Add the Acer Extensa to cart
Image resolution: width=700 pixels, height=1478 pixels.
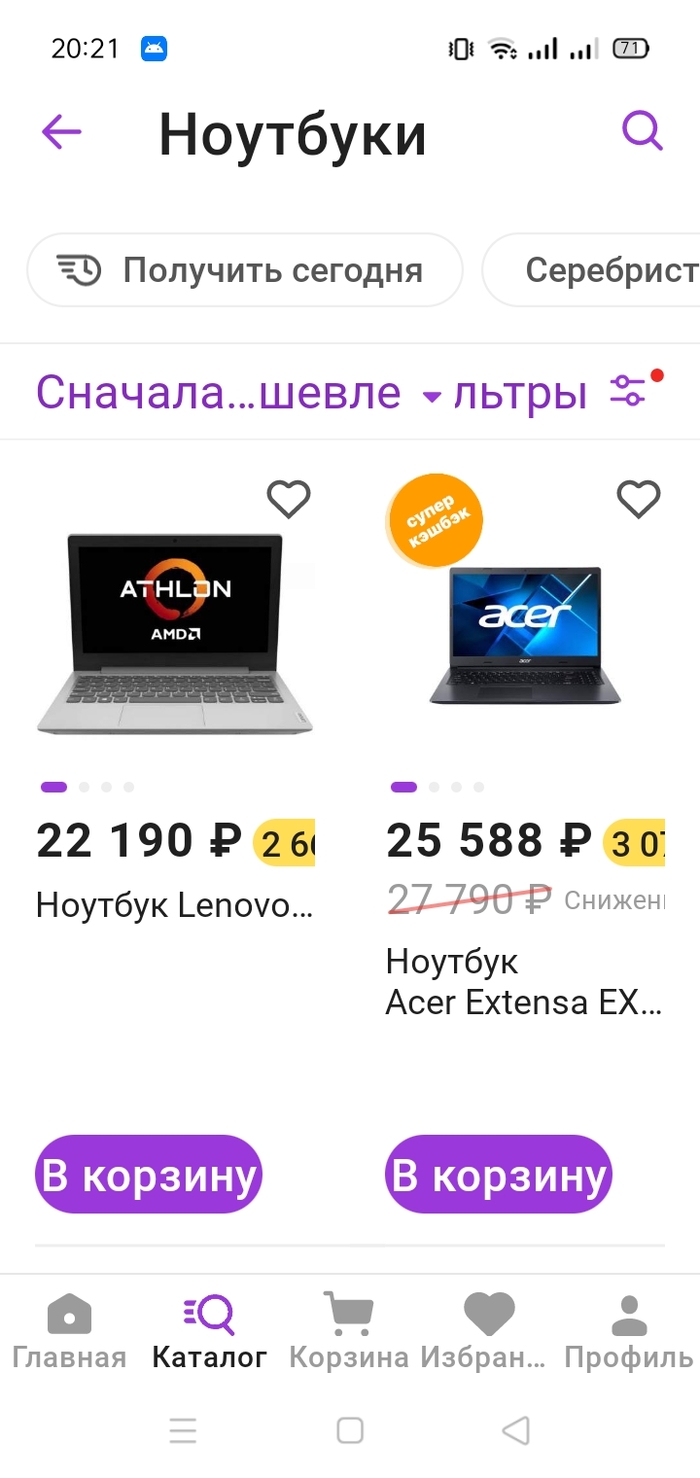pos(498,1175)
